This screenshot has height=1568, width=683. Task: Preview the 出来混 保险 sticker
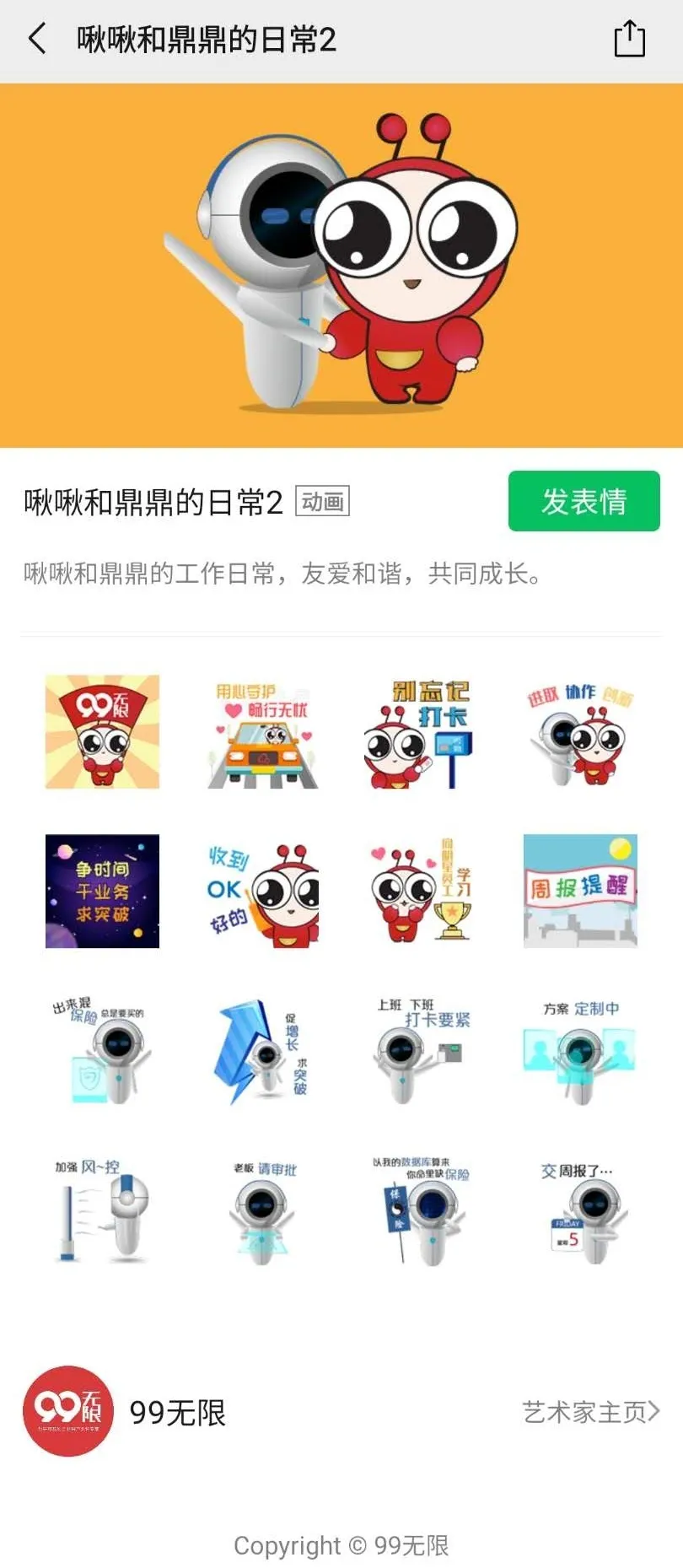102,1050
